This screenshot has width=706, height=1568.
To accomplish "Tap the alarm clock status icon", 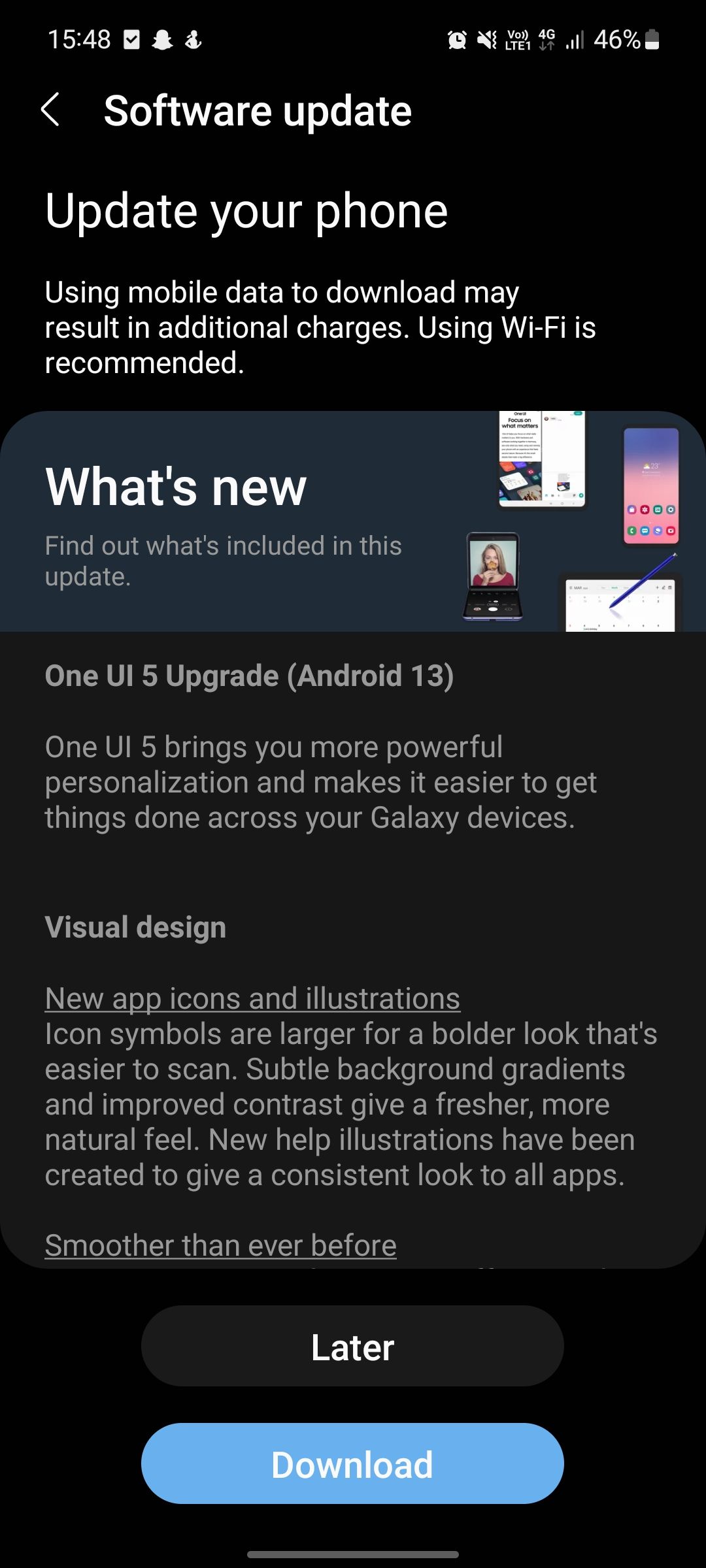I will (x=456, y=40).
